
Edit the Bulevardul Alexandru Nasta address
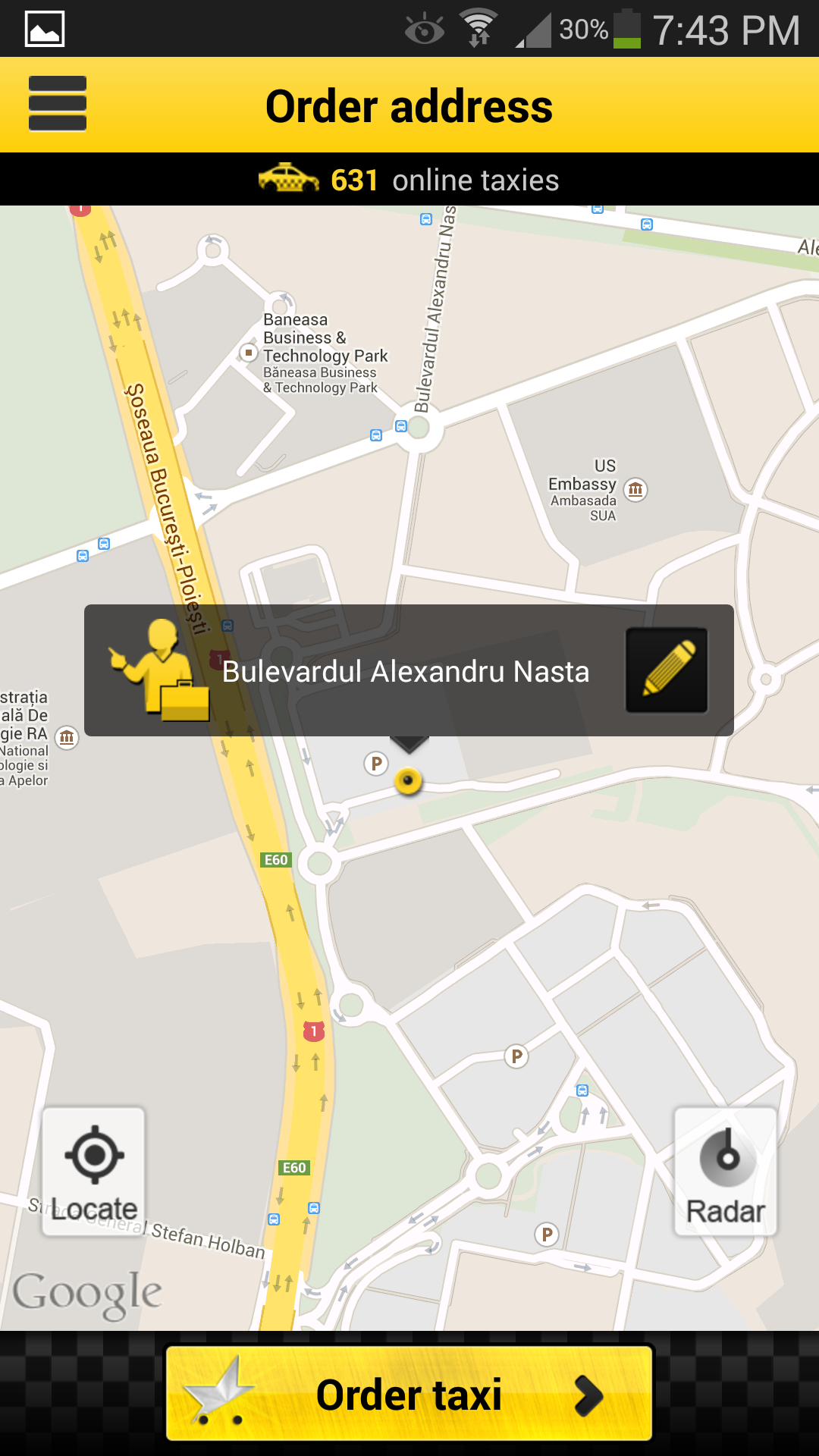tap(667, 670)
